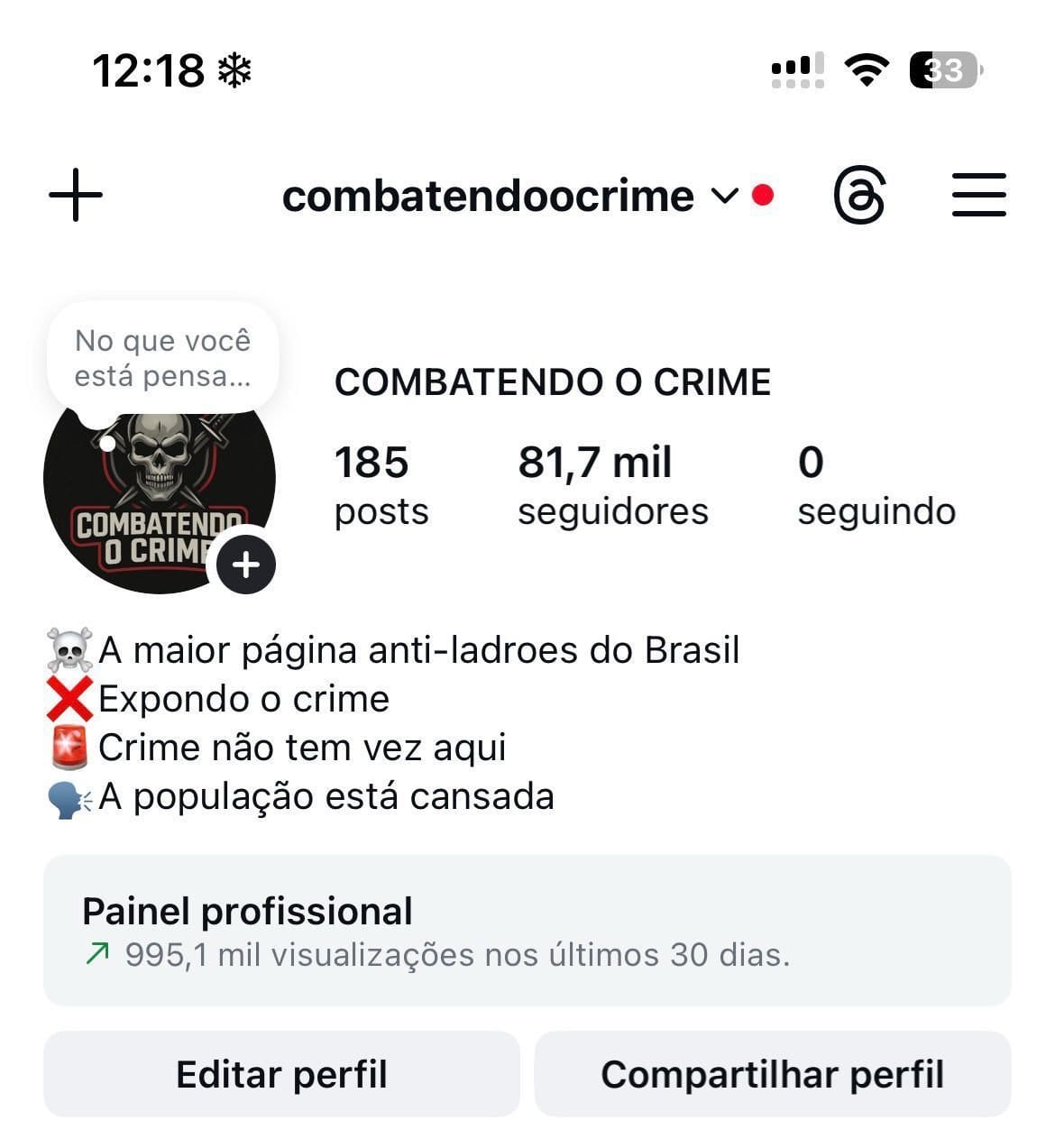Select the 185 posts counter
Image resolution: width=1055 pixels, height=1148 pixels.
click(x=380, y=484)
